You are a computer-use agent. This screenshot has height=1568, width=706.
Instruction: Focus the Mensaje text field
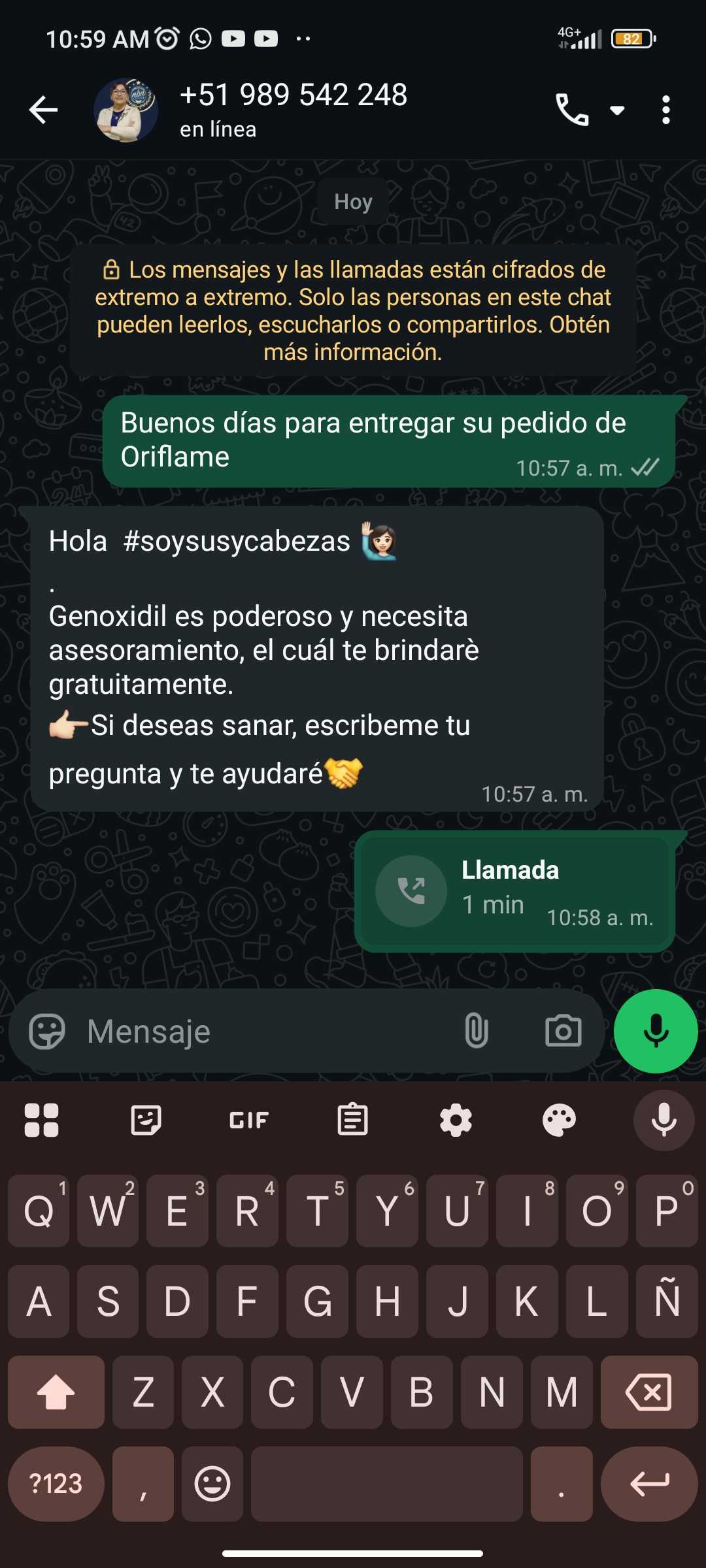coord(261,1032)
